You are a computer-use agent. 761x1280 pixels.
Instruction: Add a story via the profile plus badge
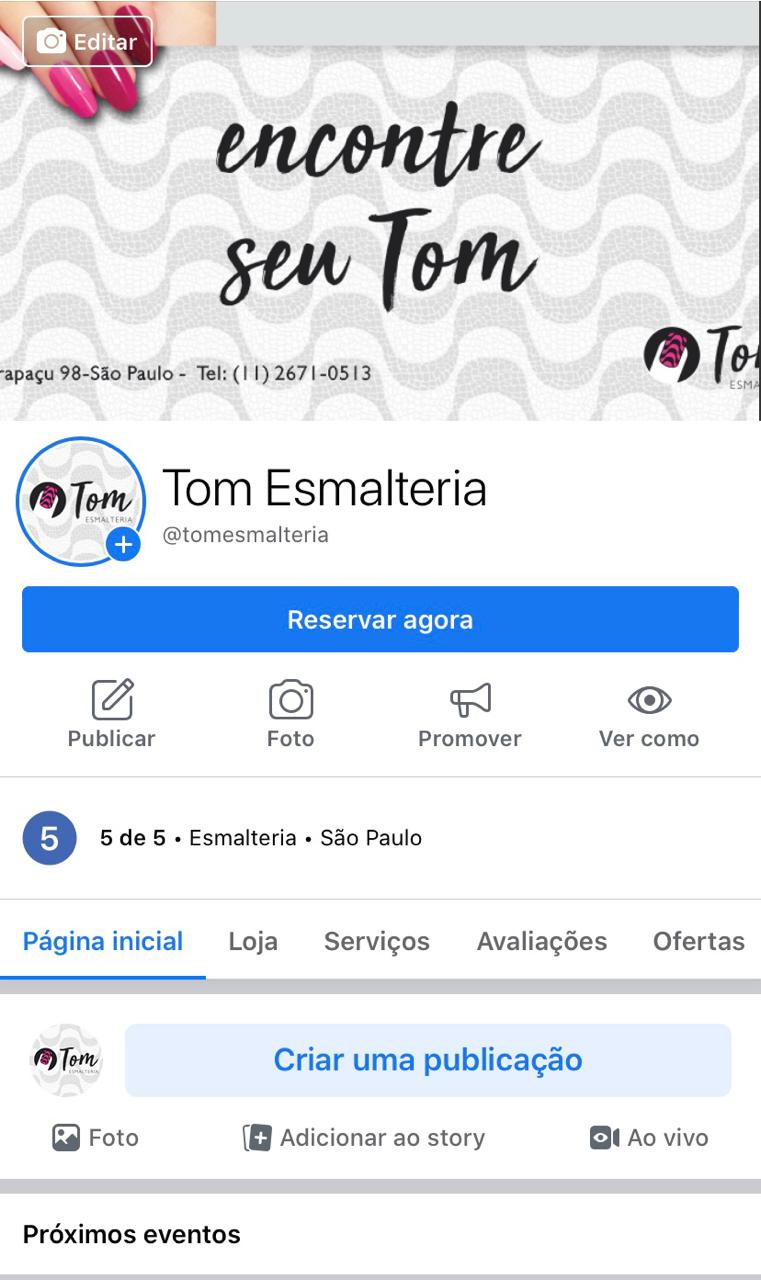click(x=124, y=545)
